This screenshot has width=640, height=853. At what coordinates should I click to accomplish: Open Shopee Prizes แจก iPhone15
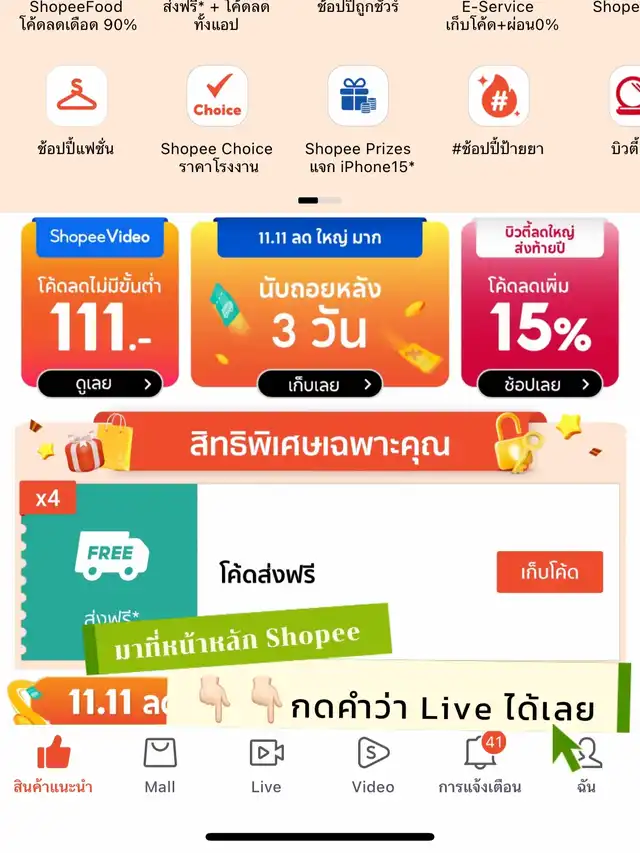click(358, 97)
